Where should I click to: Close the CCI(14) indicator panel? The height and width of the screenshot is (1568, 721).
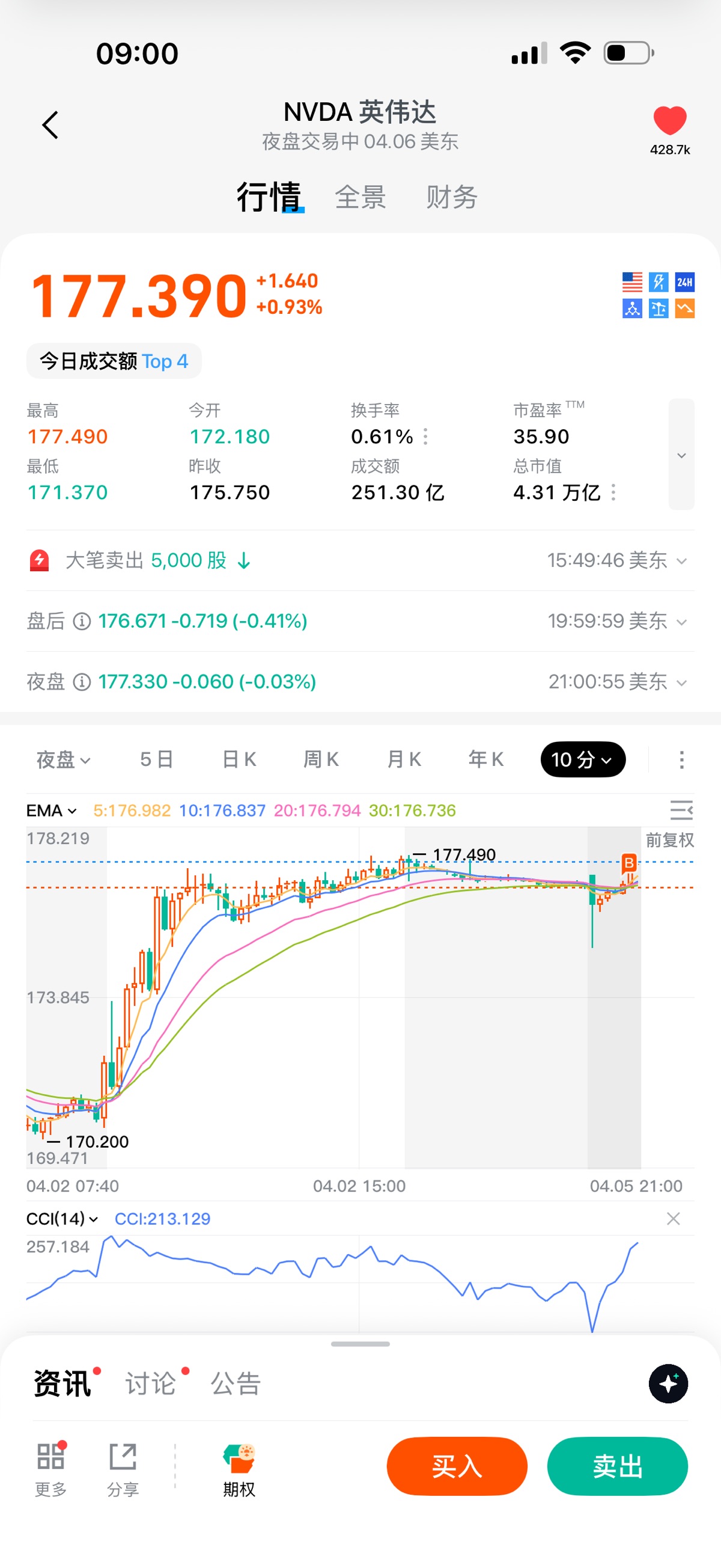[x=673, y=1219]
